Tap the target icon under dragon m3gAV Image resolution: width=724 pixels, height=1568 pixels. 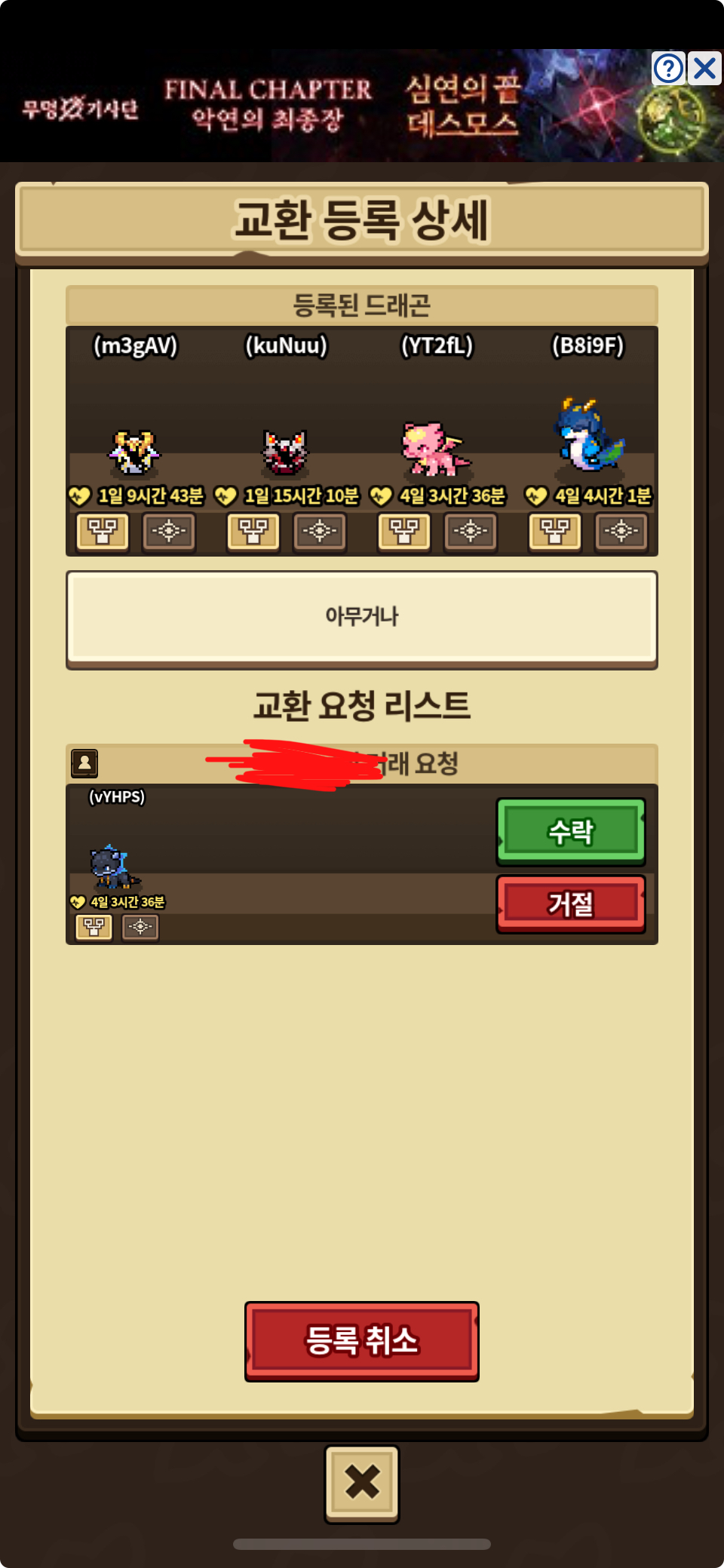point(169,532)
